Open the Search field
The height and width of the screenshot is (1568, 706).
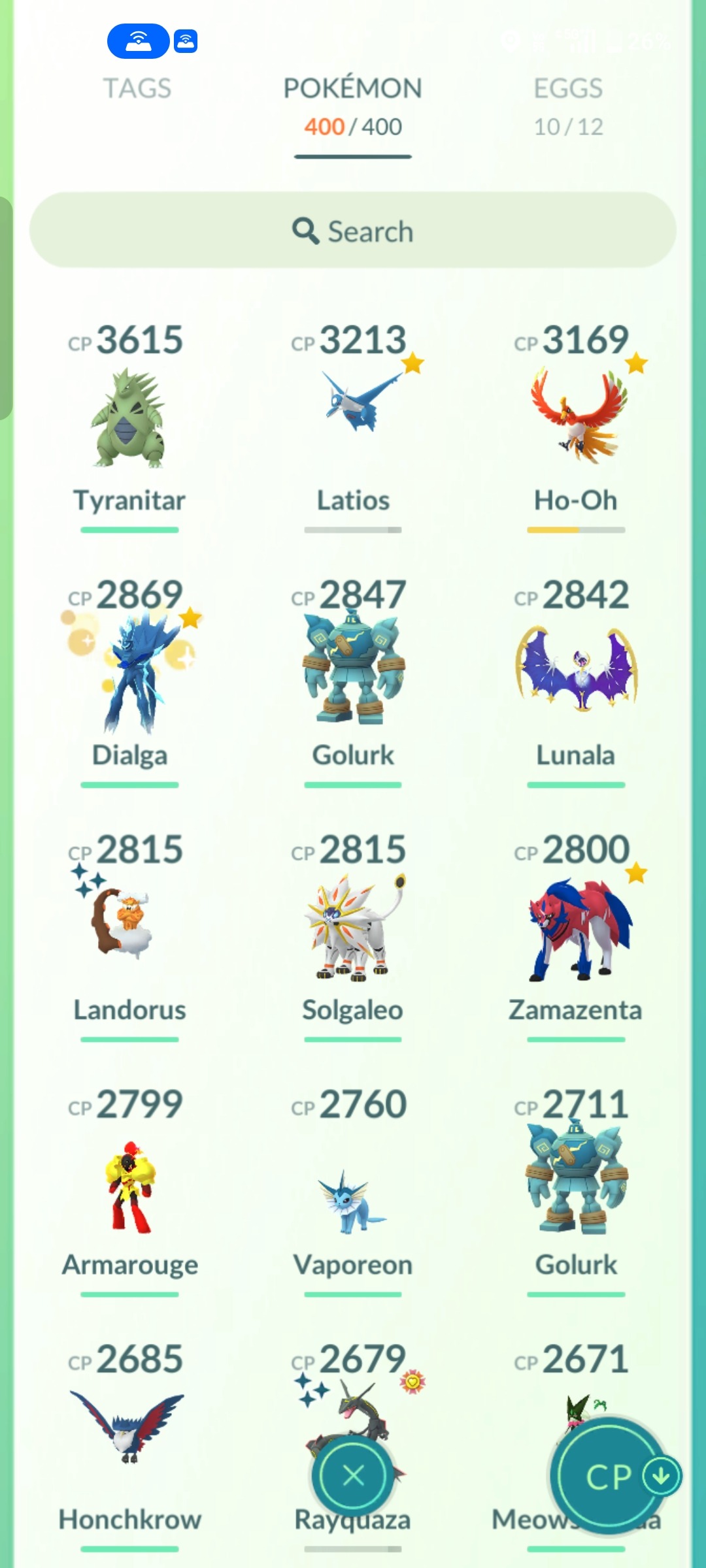[x=353, y=230]
